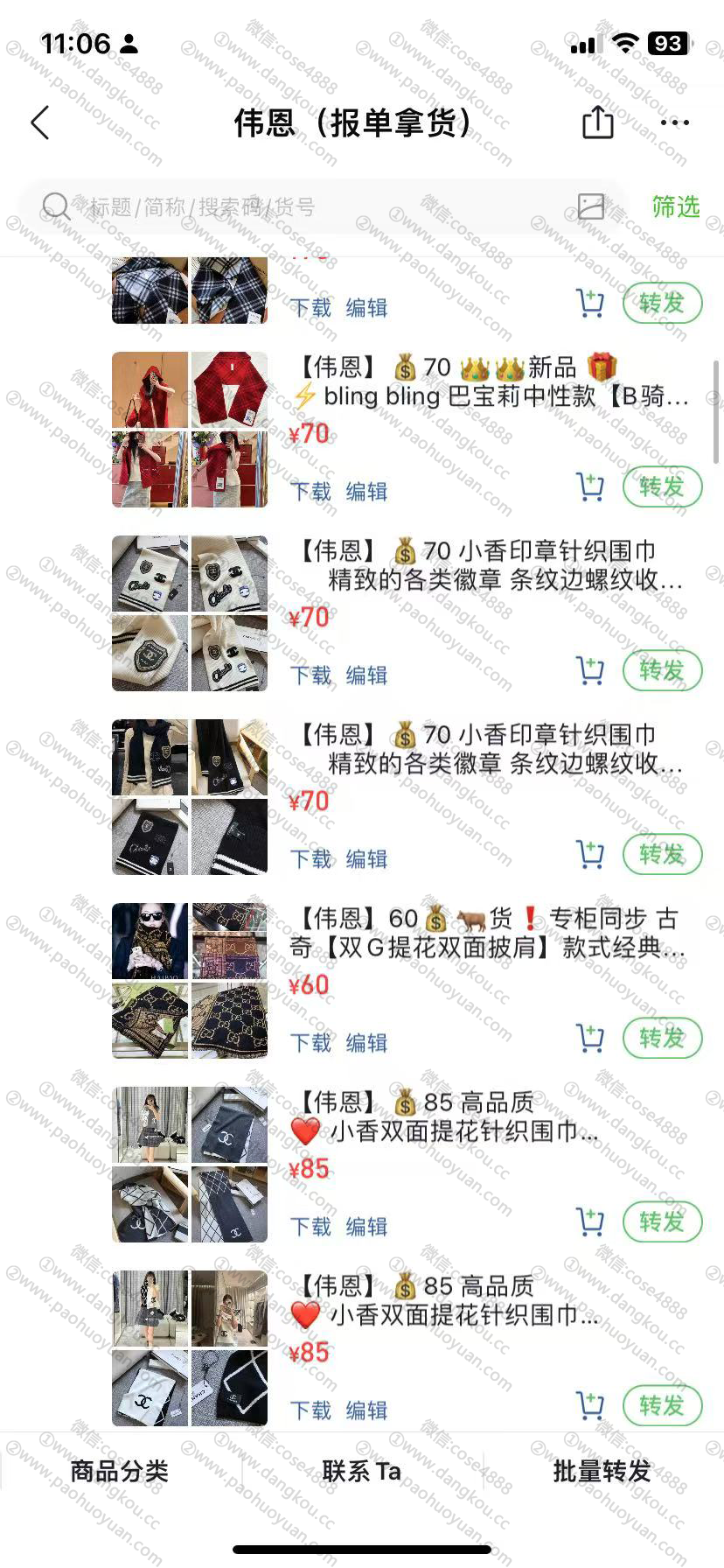Add the 双G提花双面披肩 item to cart
Viewport: 724px width, 1568px height.
(x=590, y=1039)
